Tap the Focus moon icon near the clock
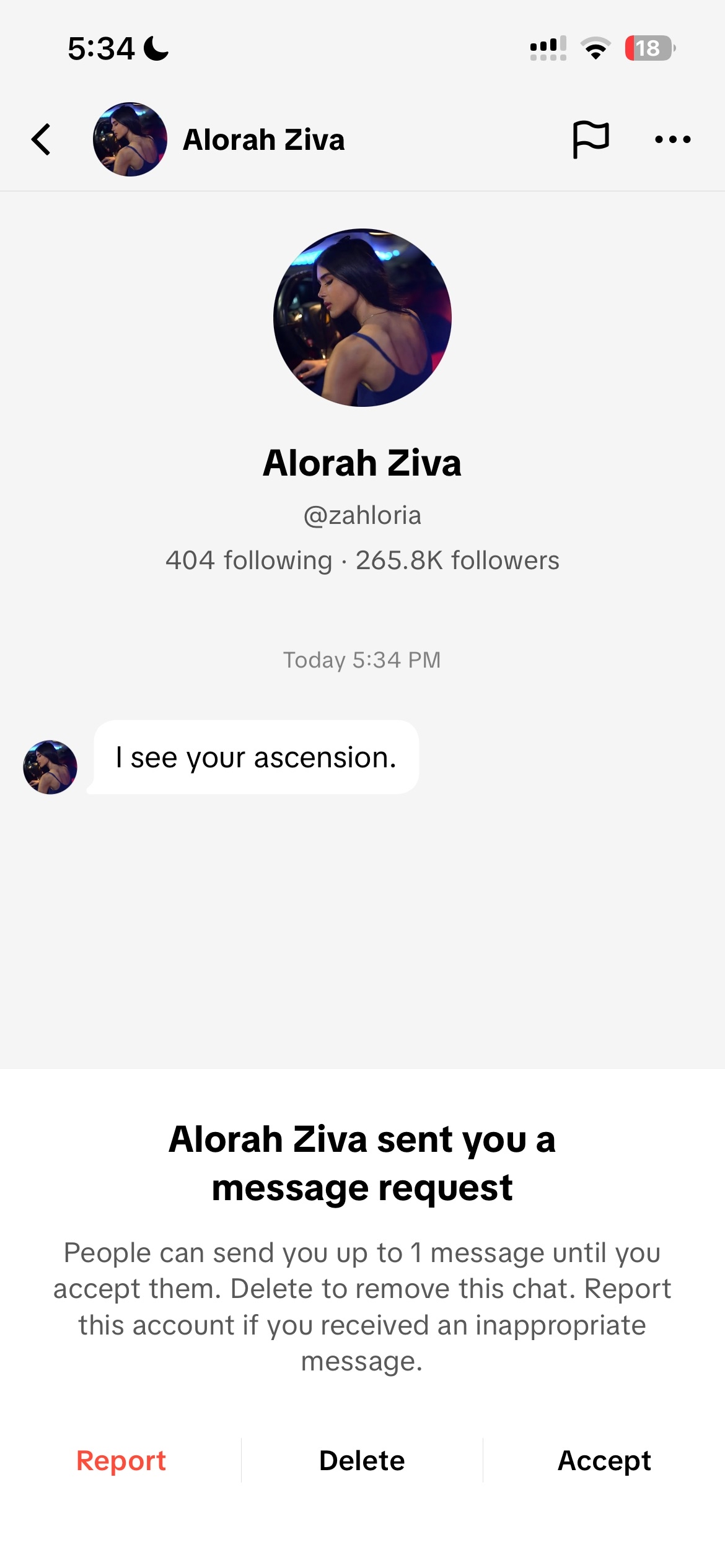The width and height of the screenshot is (725, 1568). tap(157, 46)
